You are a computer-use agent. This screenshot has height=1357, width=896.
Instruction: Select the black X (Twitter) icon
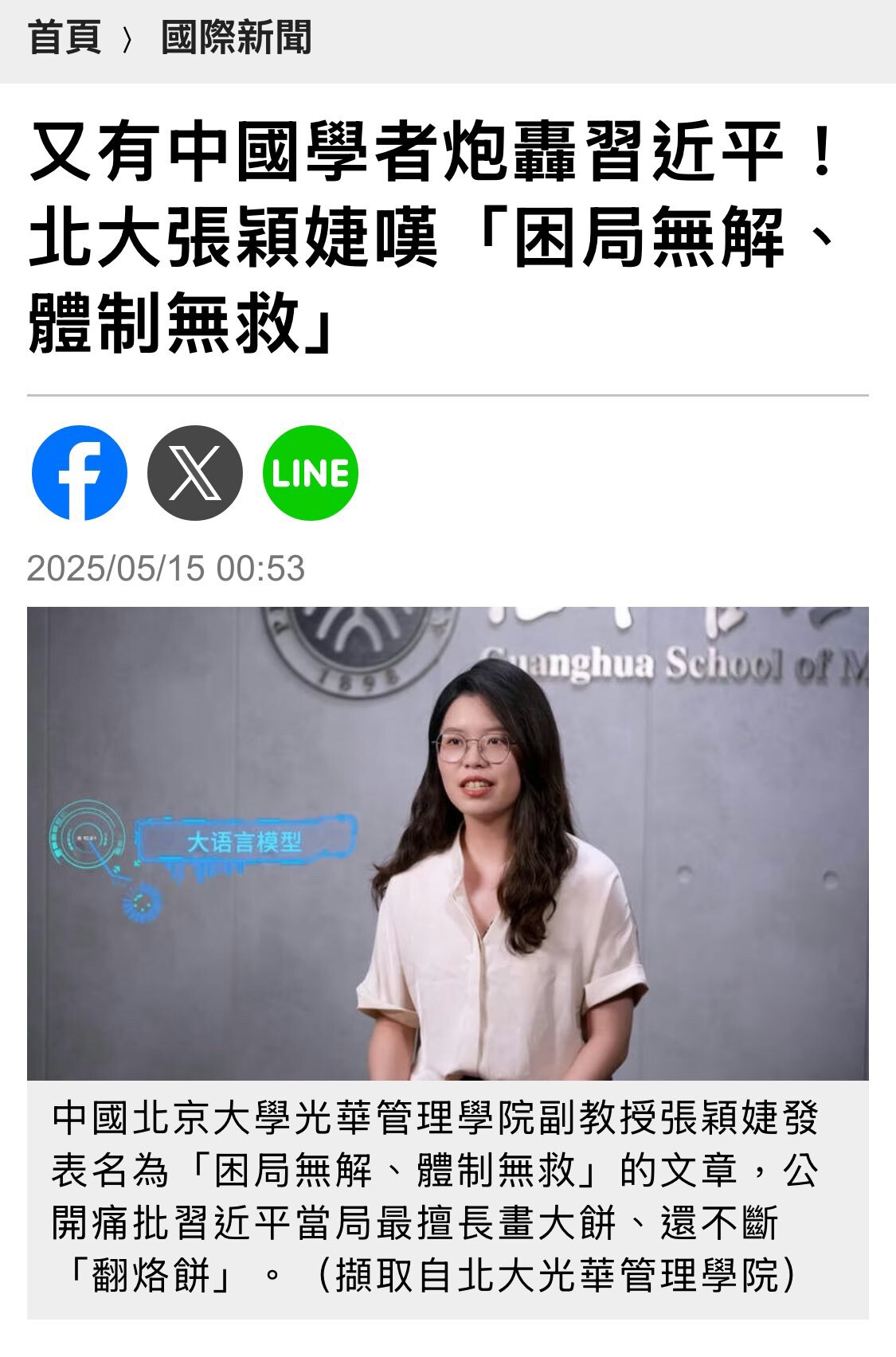pyautogui.click(x=194, y=475)
